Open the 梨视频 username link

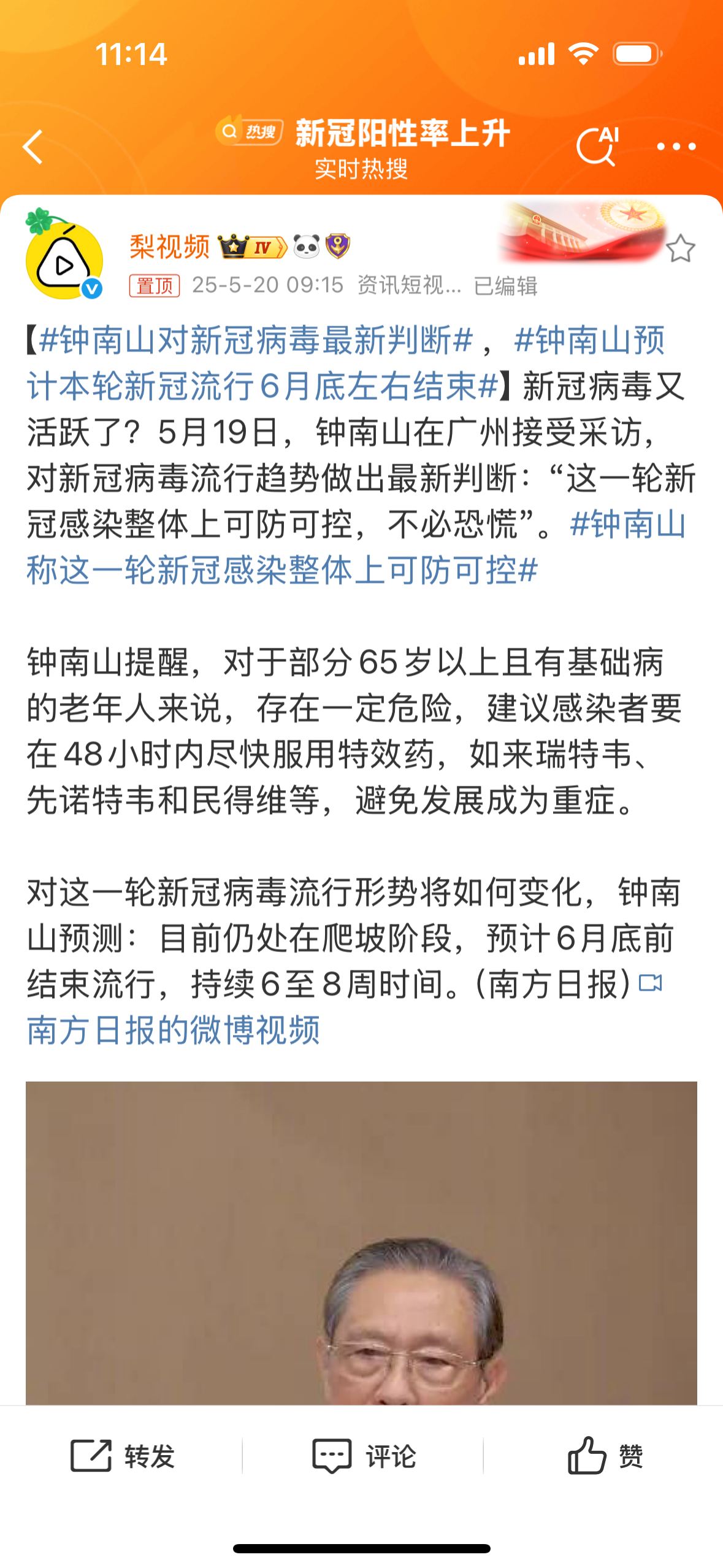169,247
